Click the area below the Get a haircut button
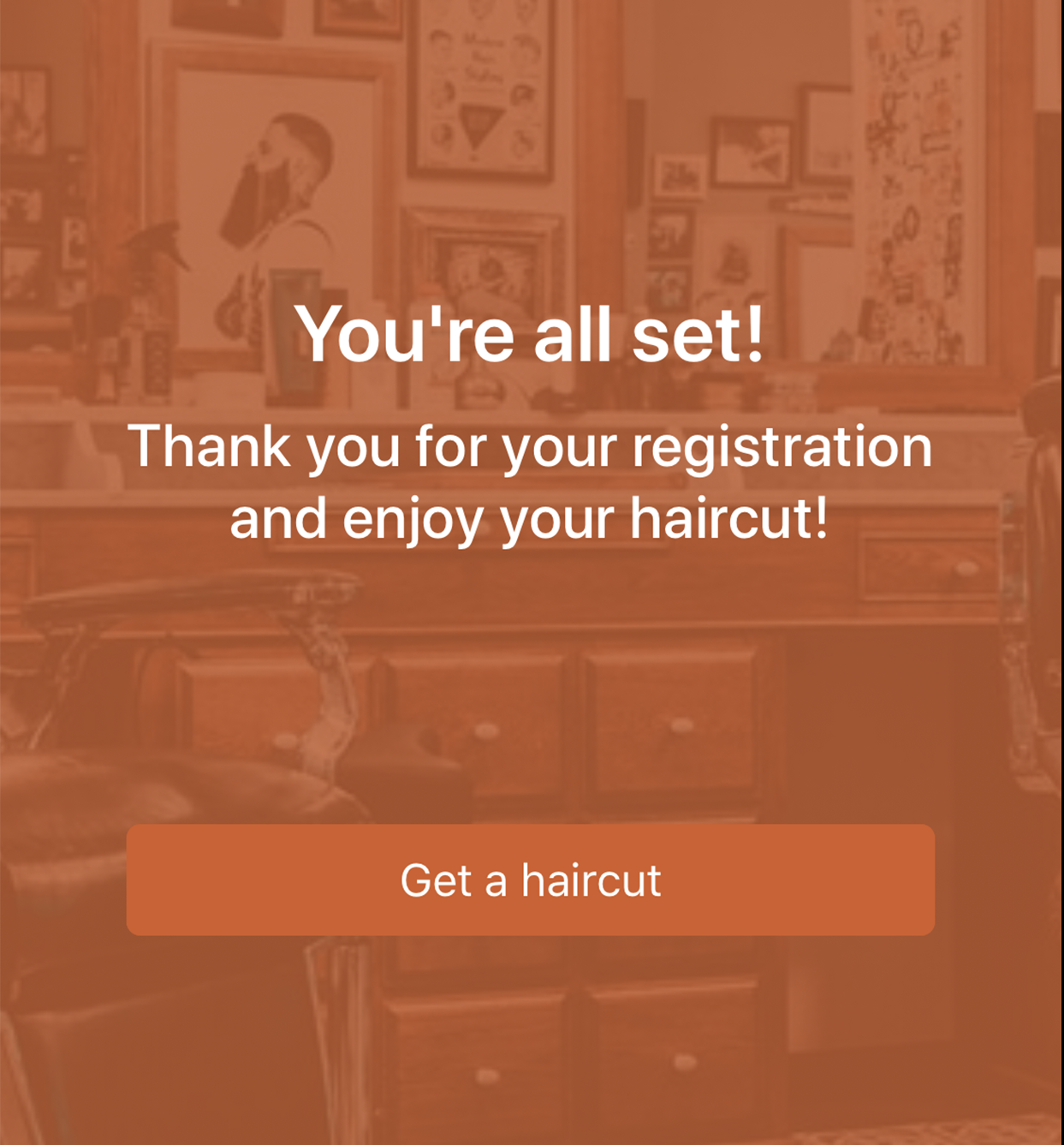 (x=532, y=1028)
